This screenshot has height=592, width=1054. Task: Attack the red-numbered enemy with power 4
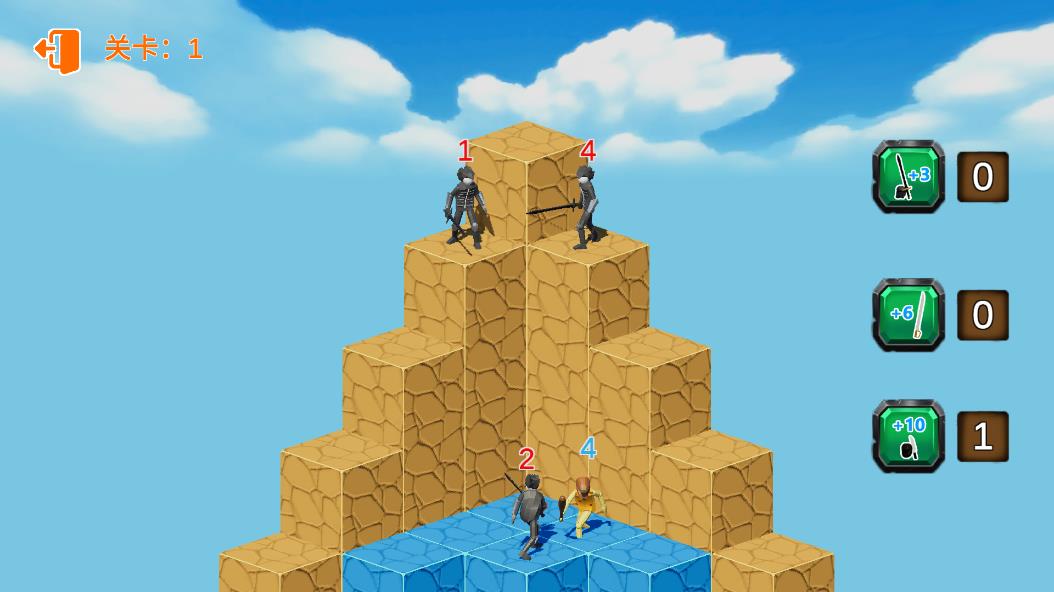(585, 207)
